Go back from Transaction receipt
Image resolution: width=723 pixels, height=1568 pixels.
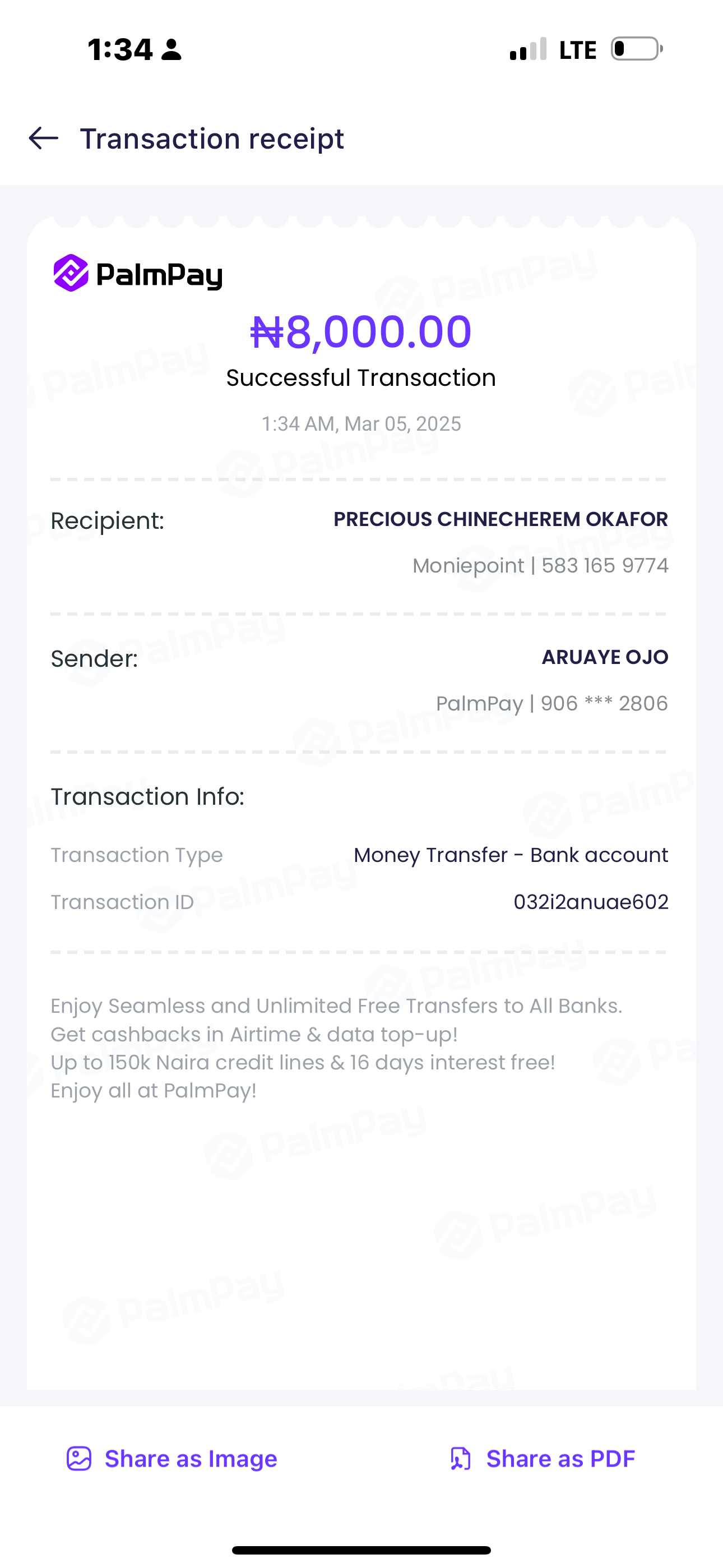click(x=44, y=139)
